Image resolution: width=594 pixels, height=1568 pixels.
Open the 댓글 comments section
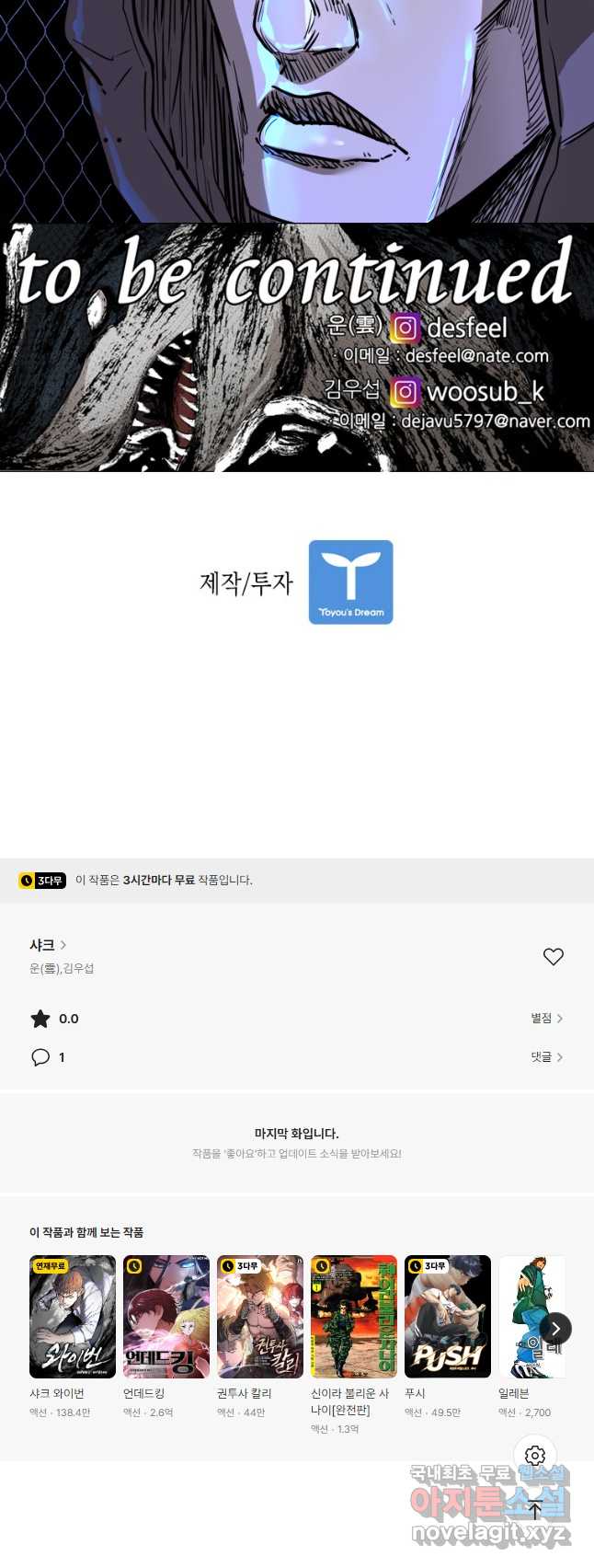point(546,1057)
